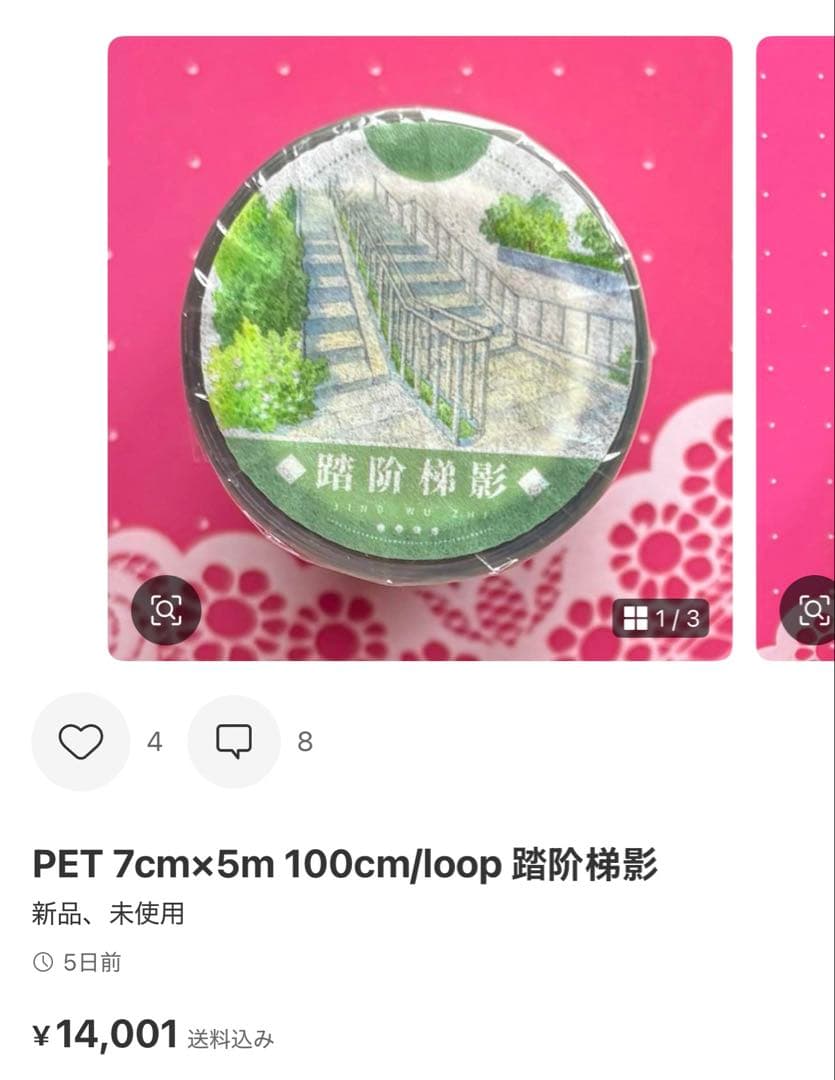This screenshot has height=1080, width=835.
Task: Open the photo grid showing 1/3
Action: coord(661,619)
